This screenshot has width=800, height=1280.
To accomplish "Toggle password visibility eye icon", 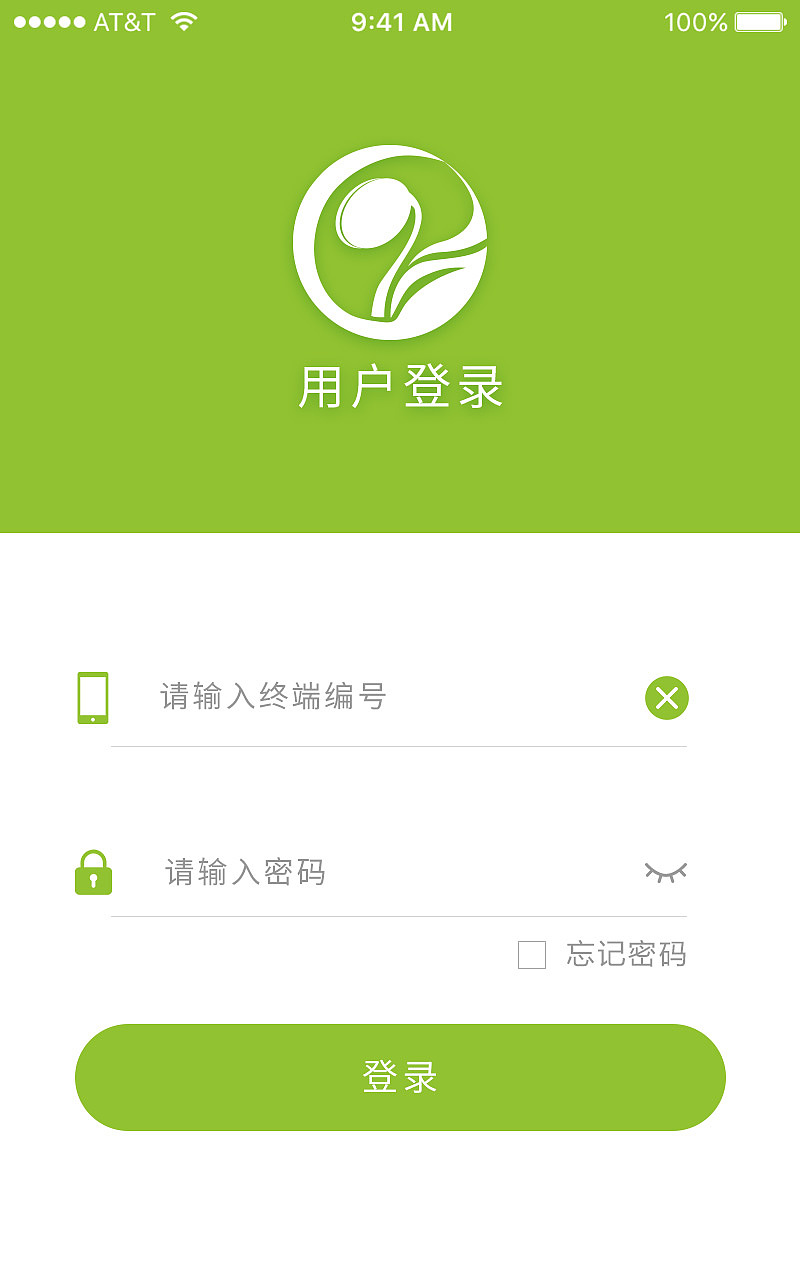I will coord(666,872).
